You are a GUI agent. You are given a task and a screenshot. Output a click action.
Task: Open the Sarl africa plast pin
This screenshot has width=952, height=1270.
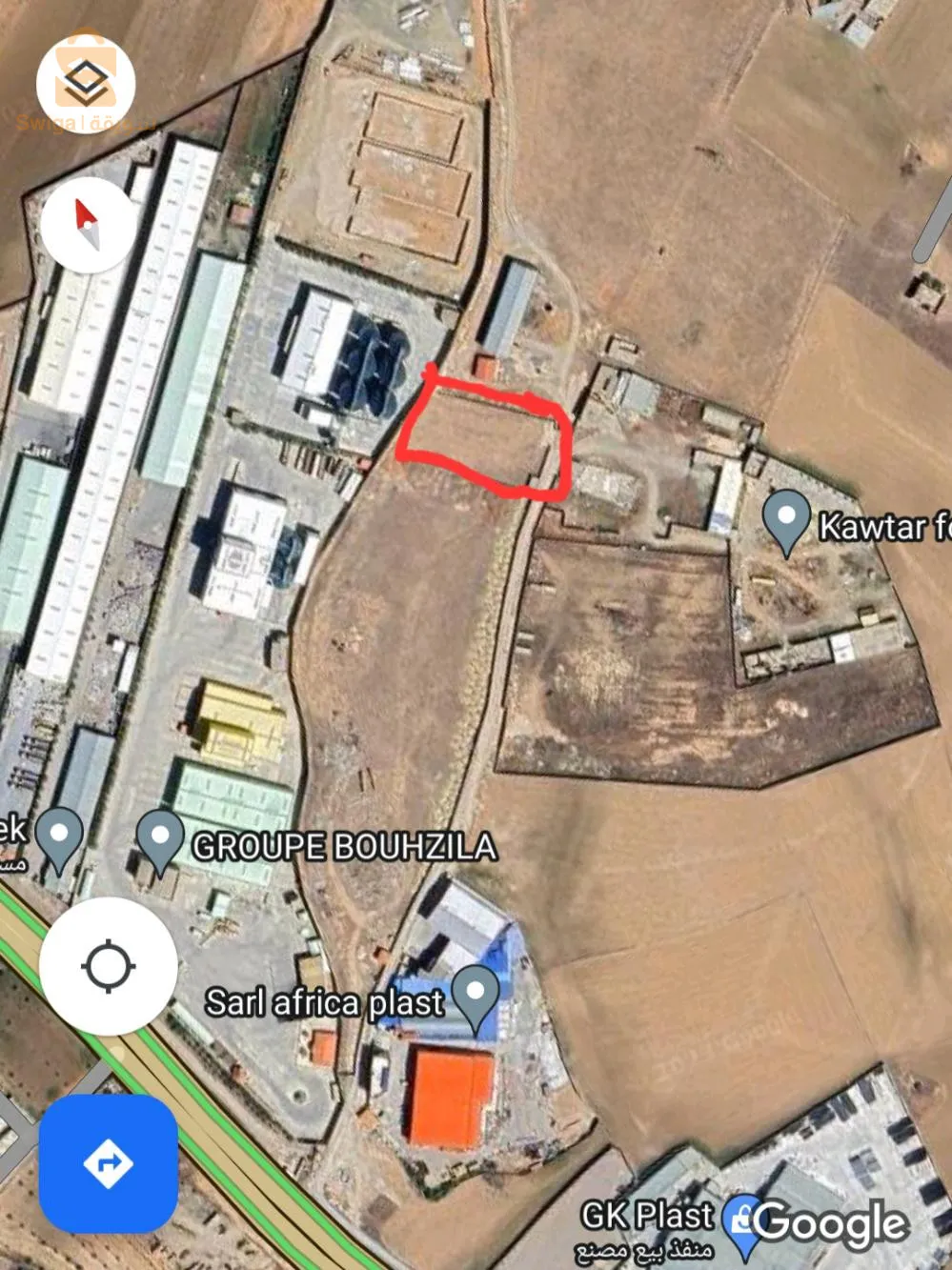click(476, 993)
